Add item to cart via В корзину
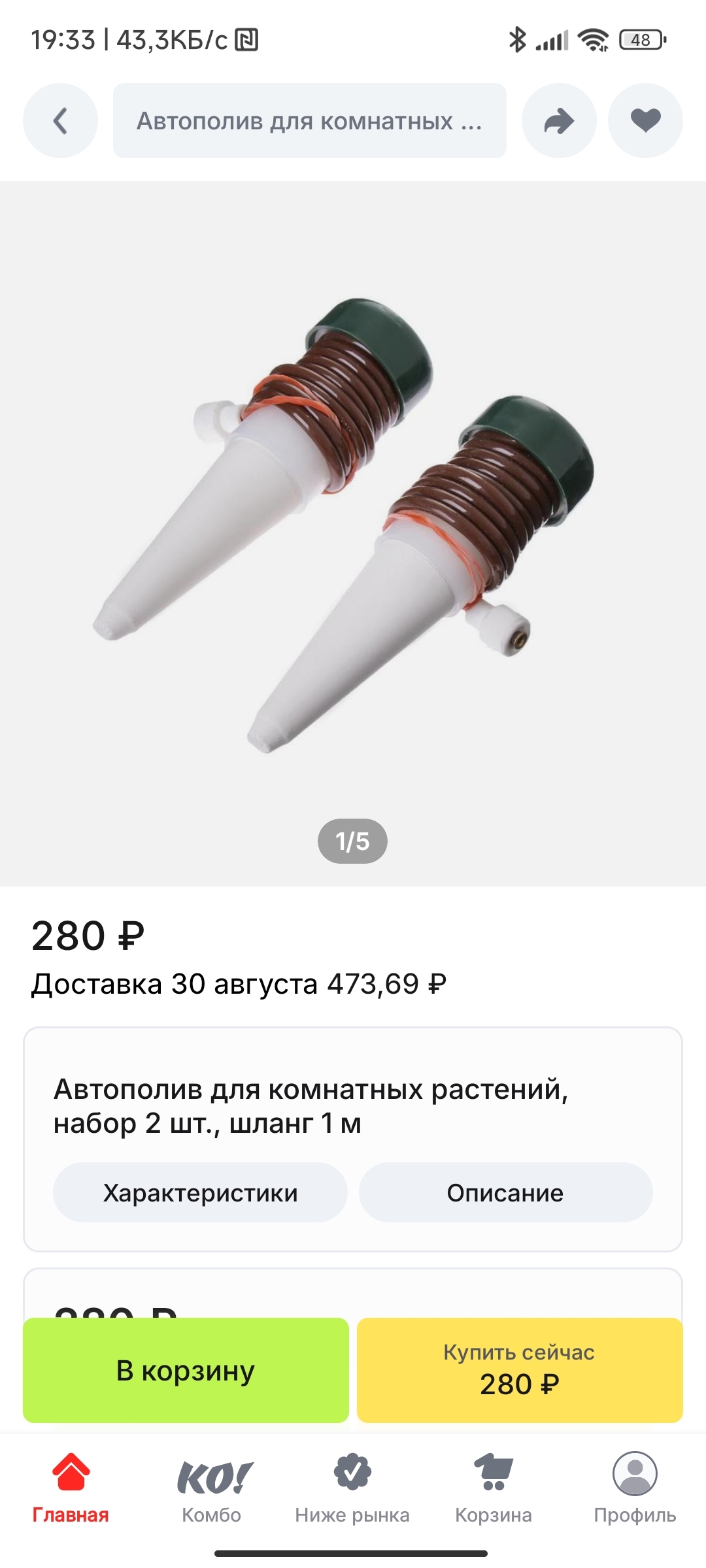706x1568 pixels. click(x=186, y=1371)
